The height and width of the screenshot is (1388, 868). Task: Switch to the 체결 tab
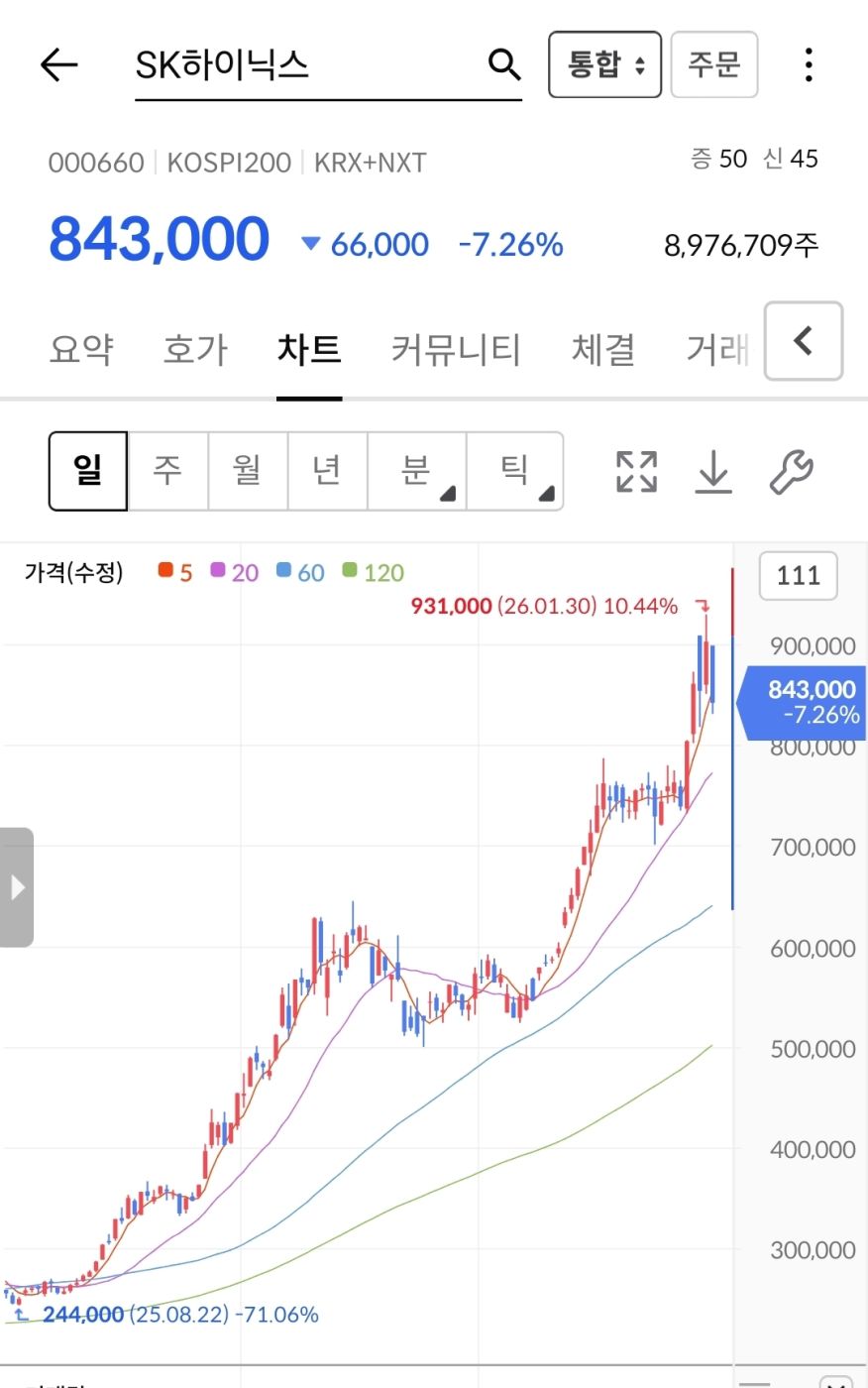pyautogui.click(x=602, y=349)
